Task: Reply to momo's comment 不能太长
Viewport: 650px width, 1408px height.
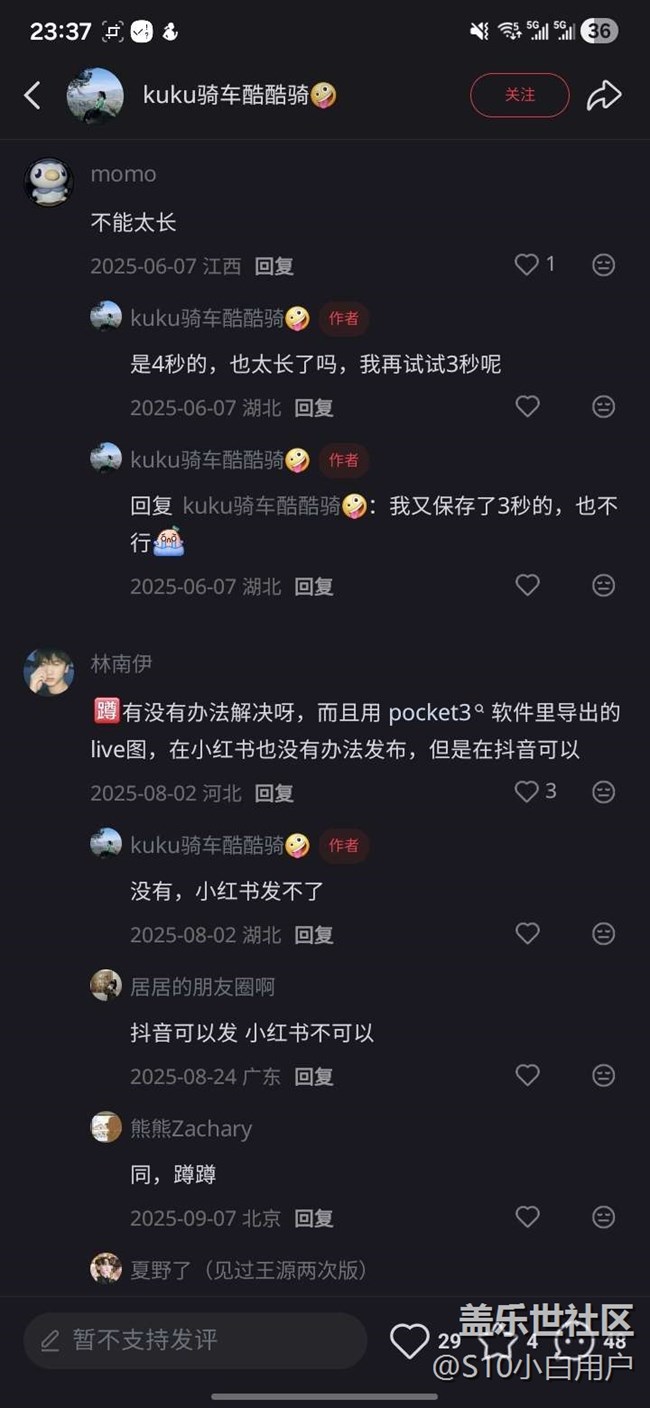Action: tap(273, 266)
